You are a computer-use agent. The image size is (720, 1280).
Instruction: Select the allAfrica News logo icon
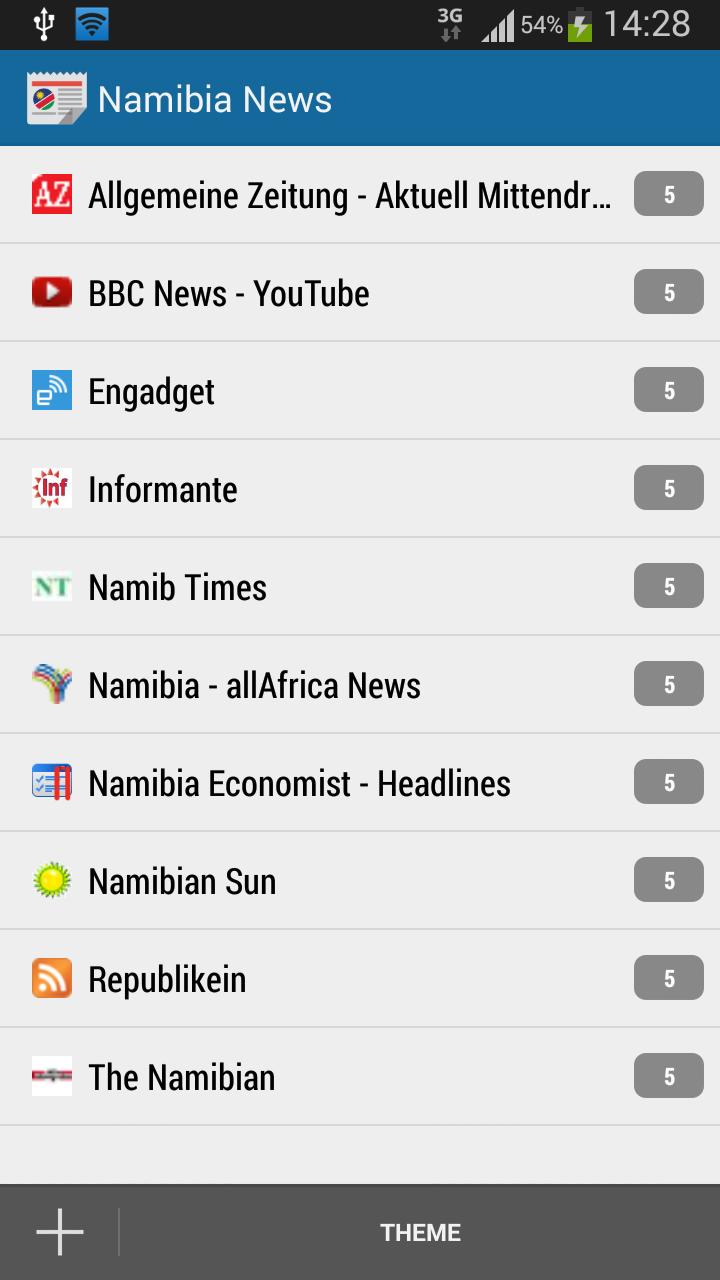pyautogui.click(x=51, y=685)
